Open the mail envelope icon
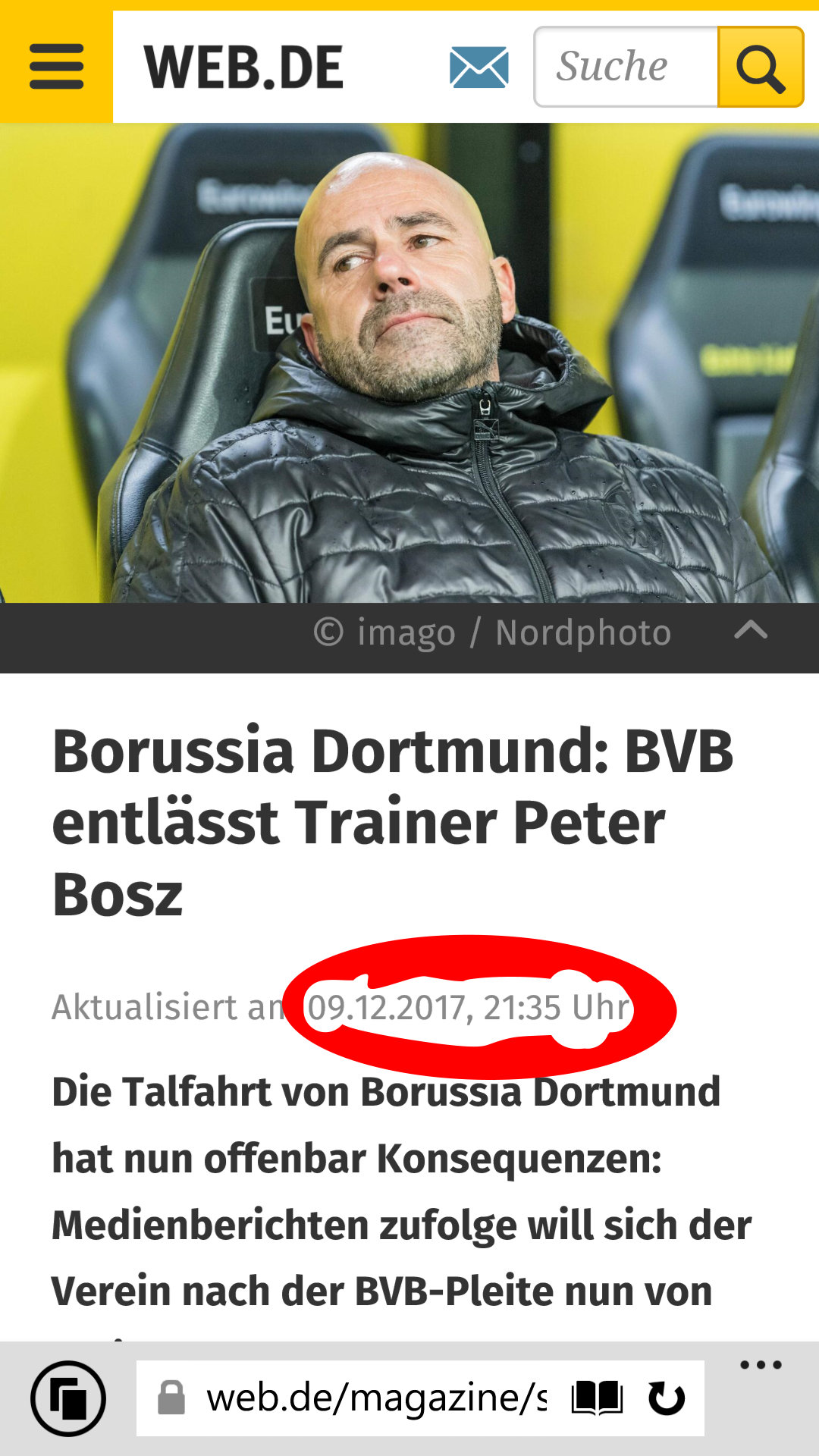The width and height of the screenshot is (819, 1456). point(479,67)
